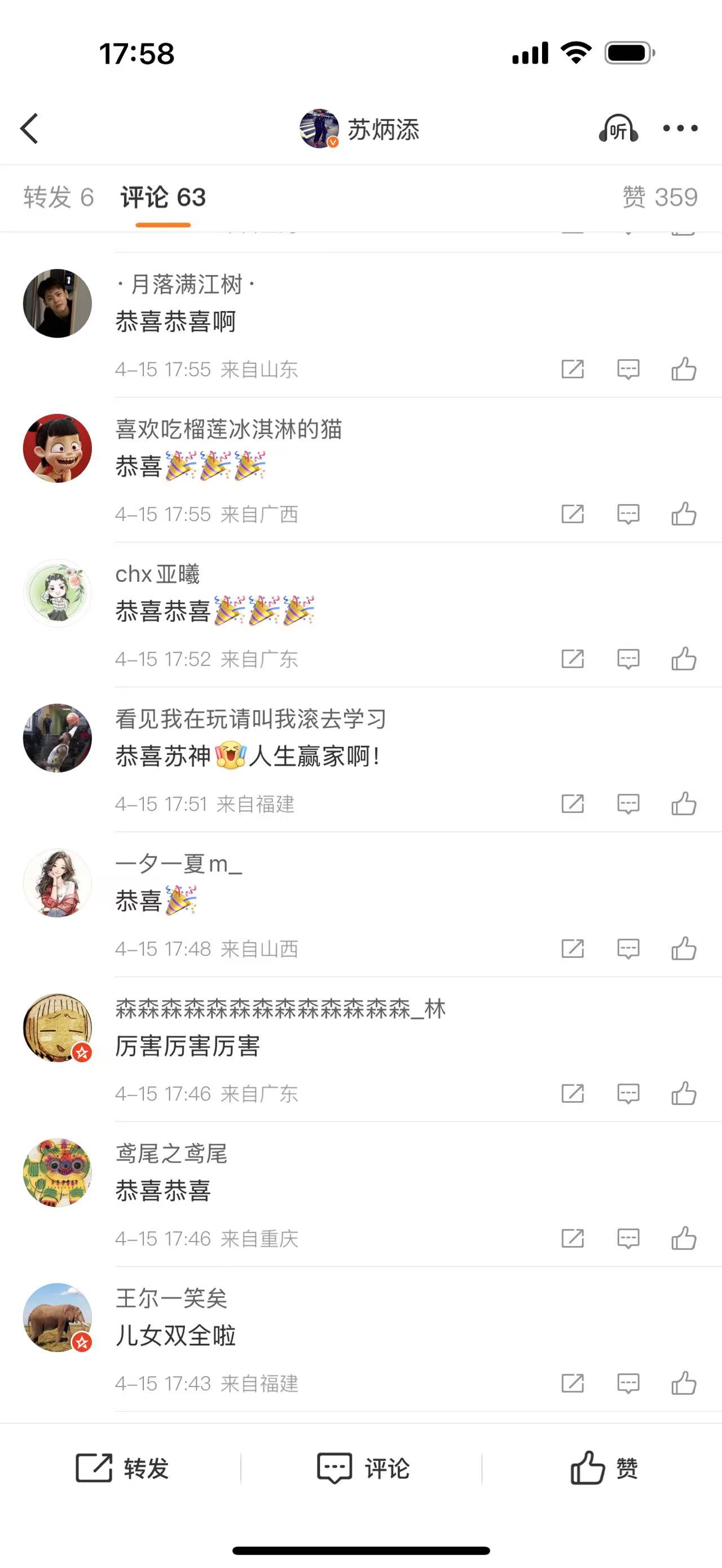Reply to 喜欢吃榴莲冰淇淋的猫's comment
This screenshot has height=1568, width=722.
[x=628, y=514]
